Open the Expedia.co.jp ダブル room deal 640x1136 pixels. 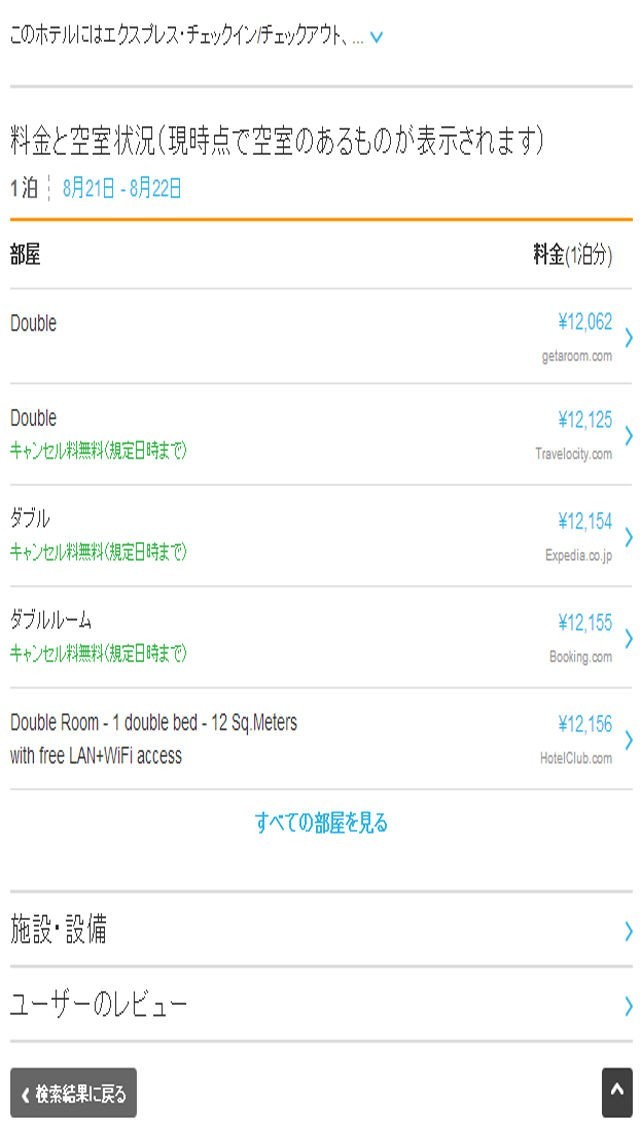click(x=321, y=536)
